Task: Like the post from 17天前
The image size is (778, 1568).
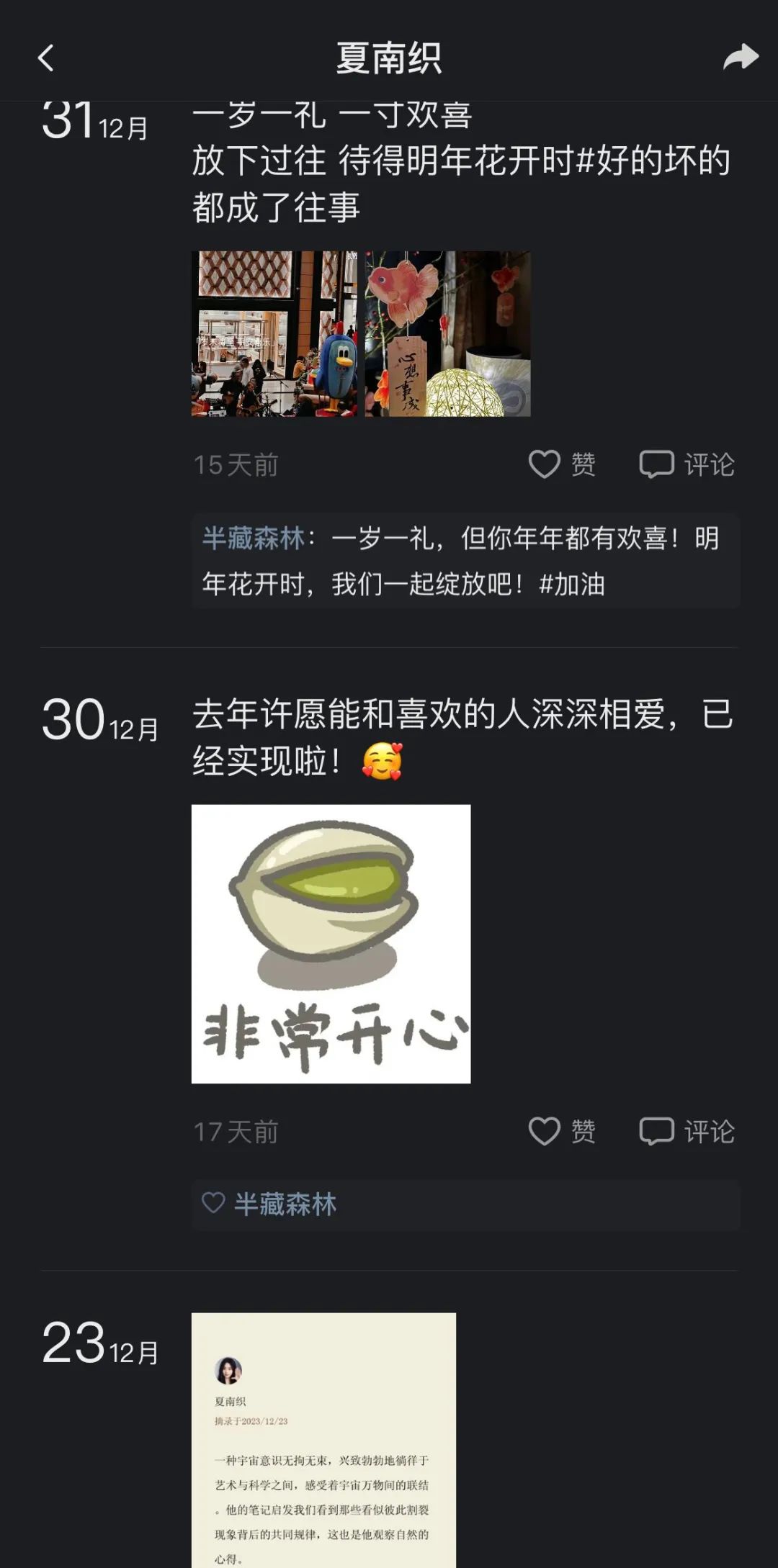Action: (x=562, y=1132)
